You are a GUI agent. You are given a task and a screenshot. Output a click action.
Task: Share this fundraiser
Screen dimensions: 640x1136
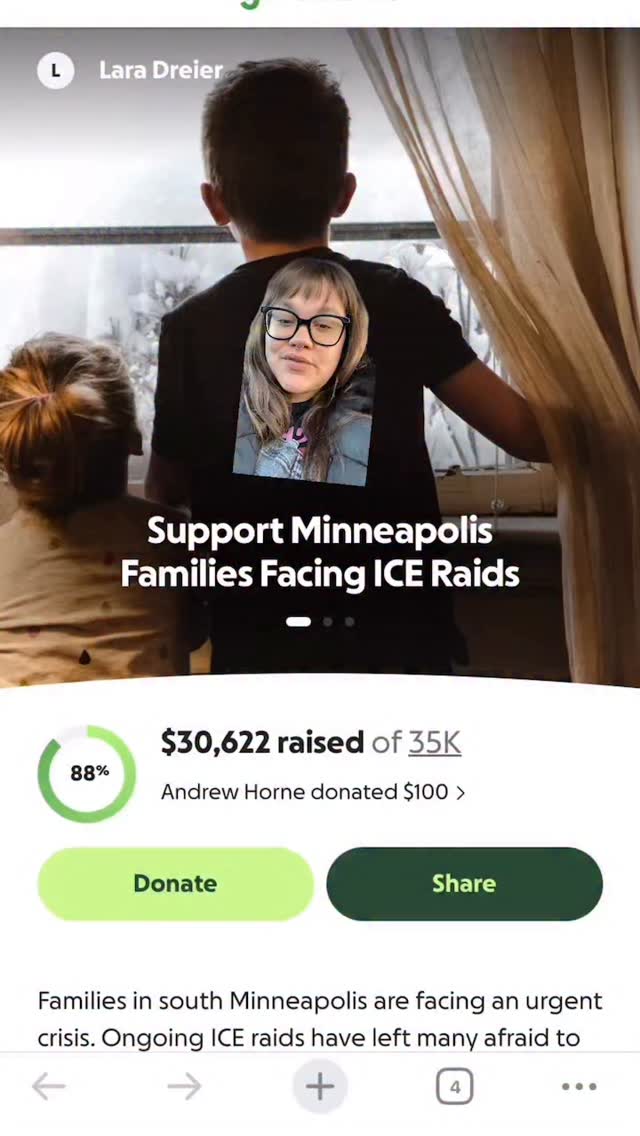tap(465, 883)
